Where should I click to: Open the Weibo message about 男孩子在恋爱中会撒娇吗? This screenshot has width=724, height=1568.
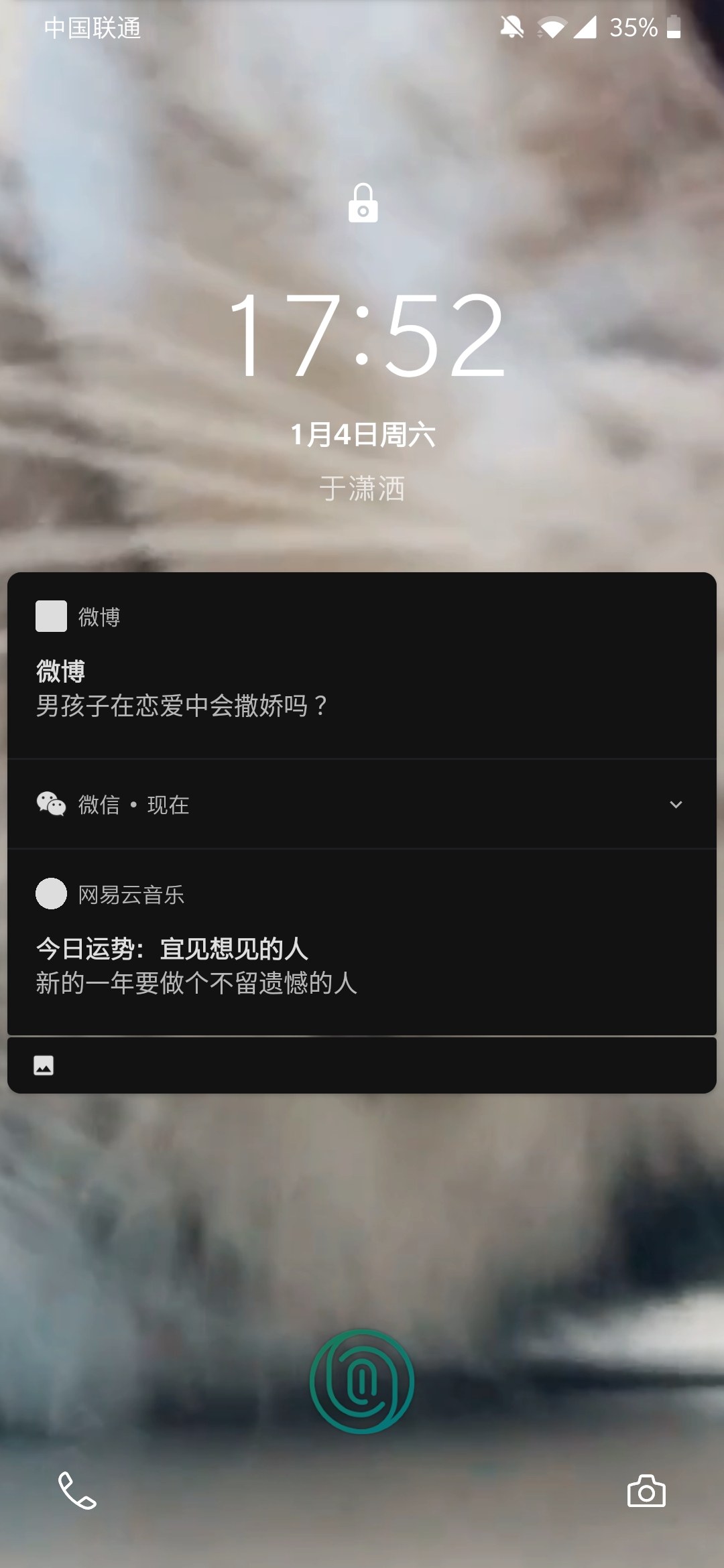(x=181, y=704)
